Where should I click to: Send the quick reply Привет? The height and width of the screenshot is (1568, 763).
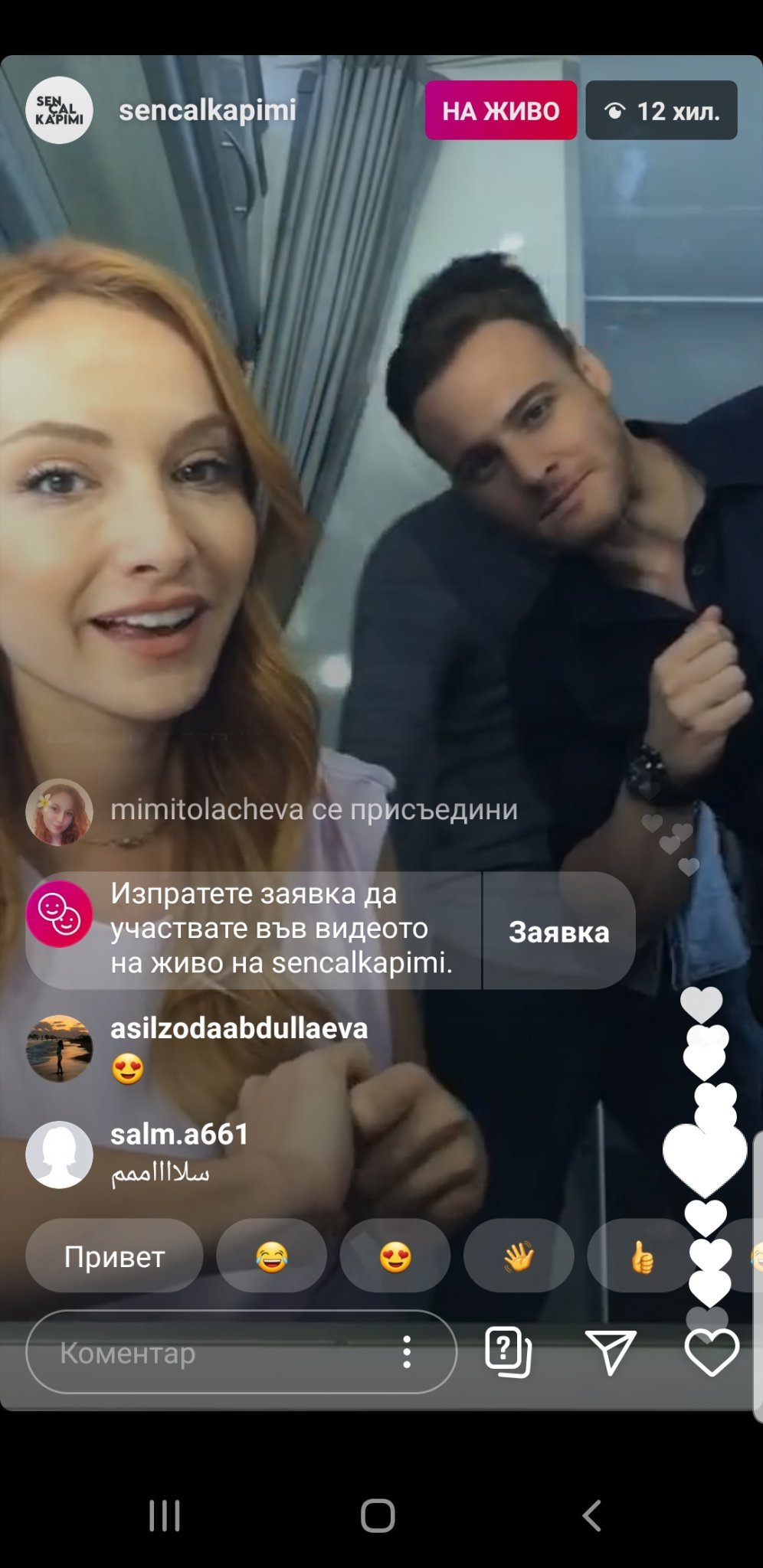pos(114,1256)
